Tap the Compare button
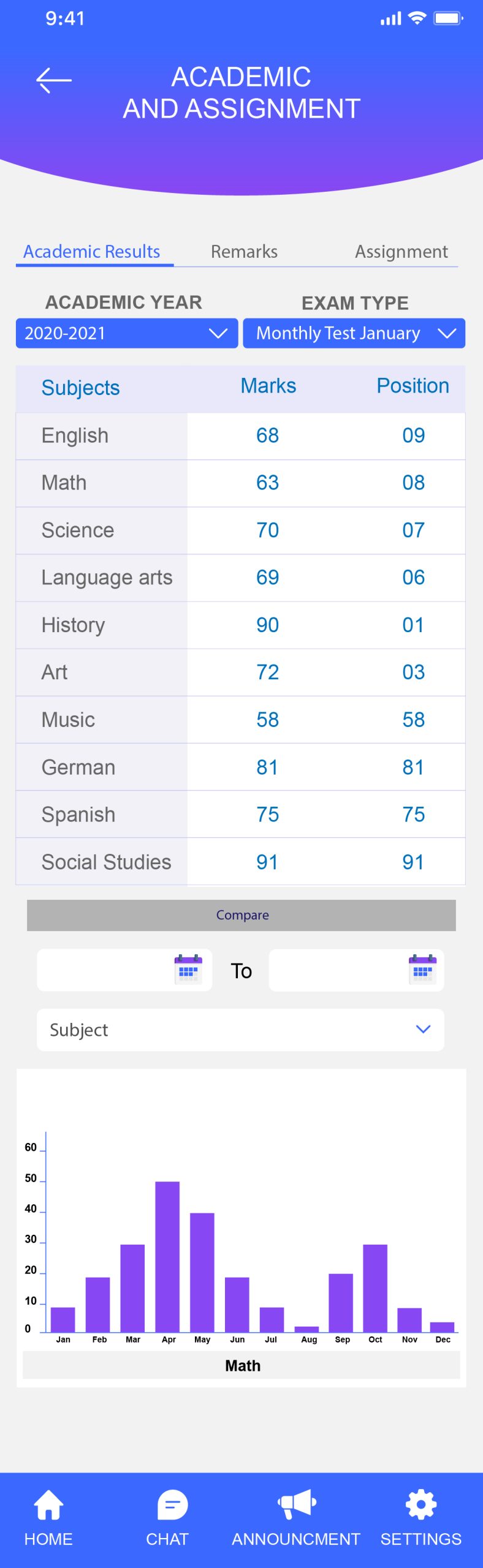 click(241, 915)
